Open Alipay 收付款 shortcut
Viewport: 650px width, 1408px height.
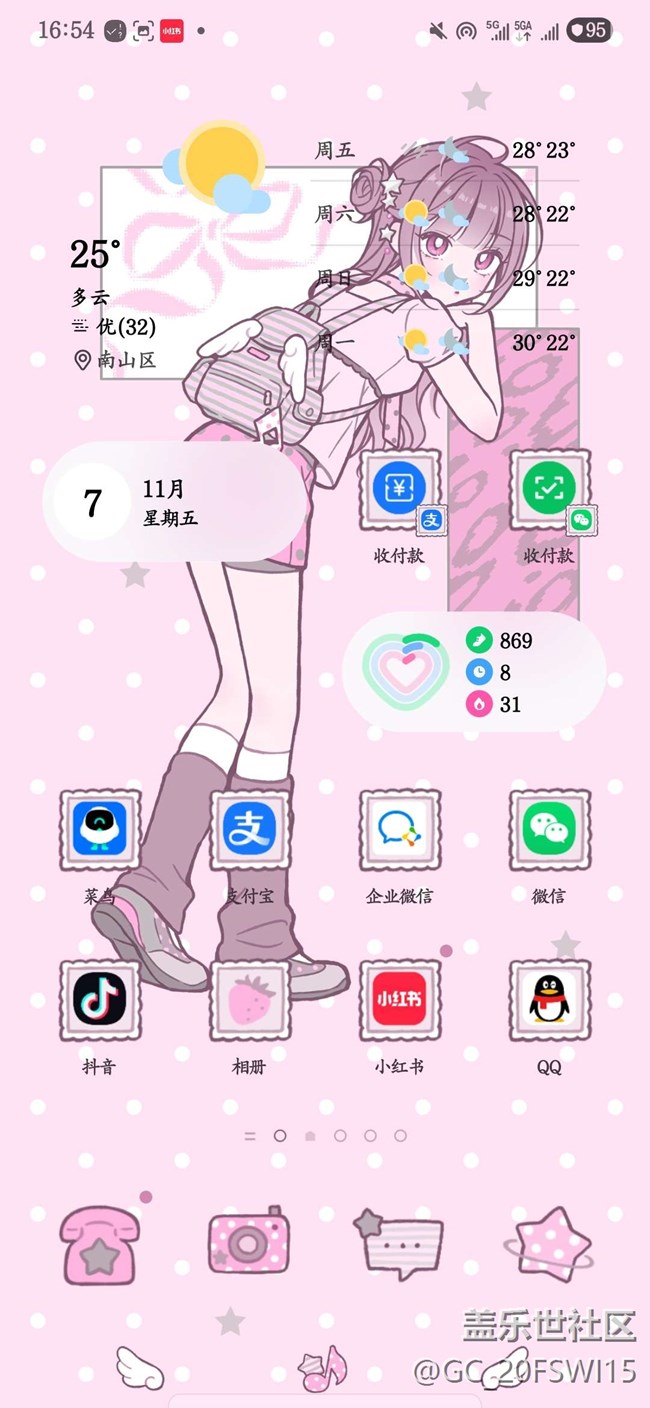click(x=399, y=490)
